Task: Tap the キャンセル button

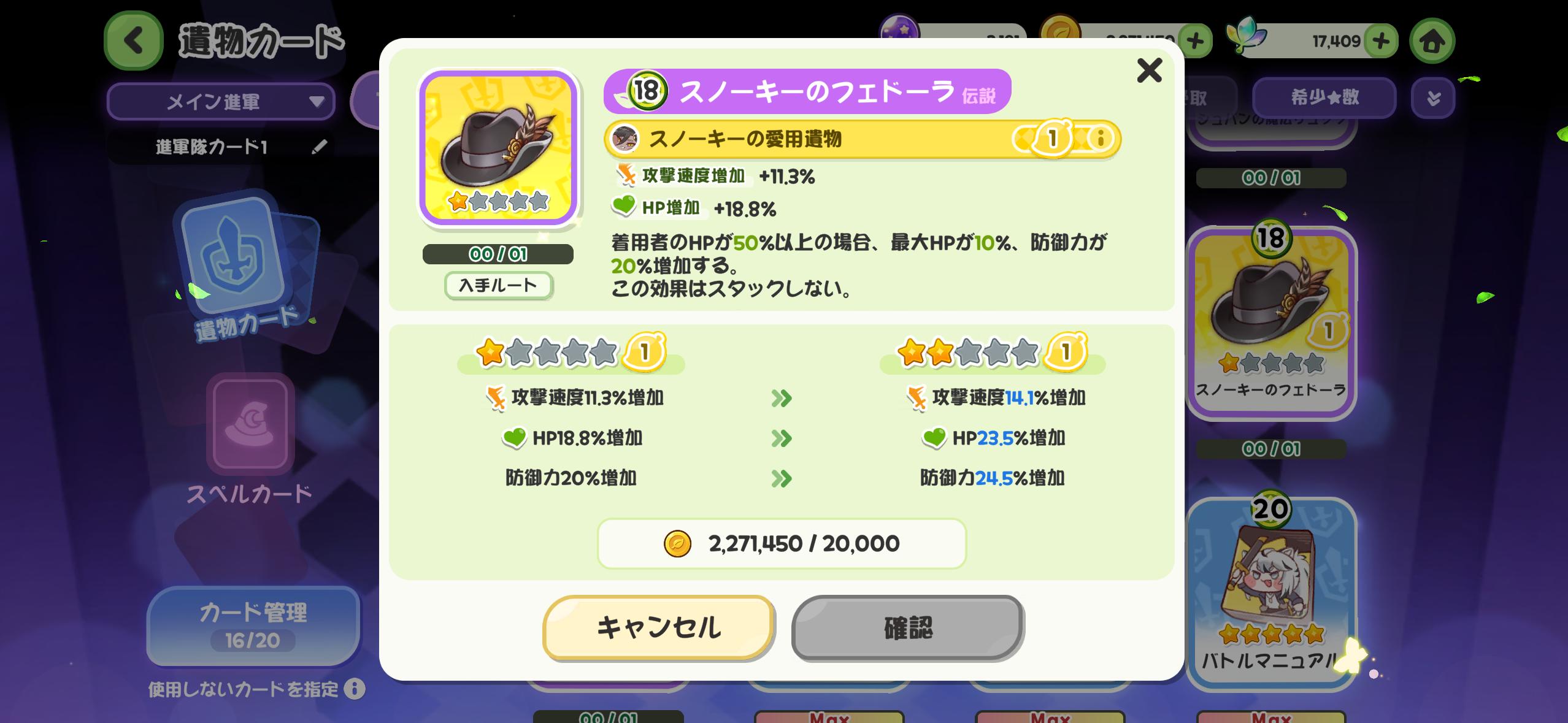Action: tap(658, 627)
